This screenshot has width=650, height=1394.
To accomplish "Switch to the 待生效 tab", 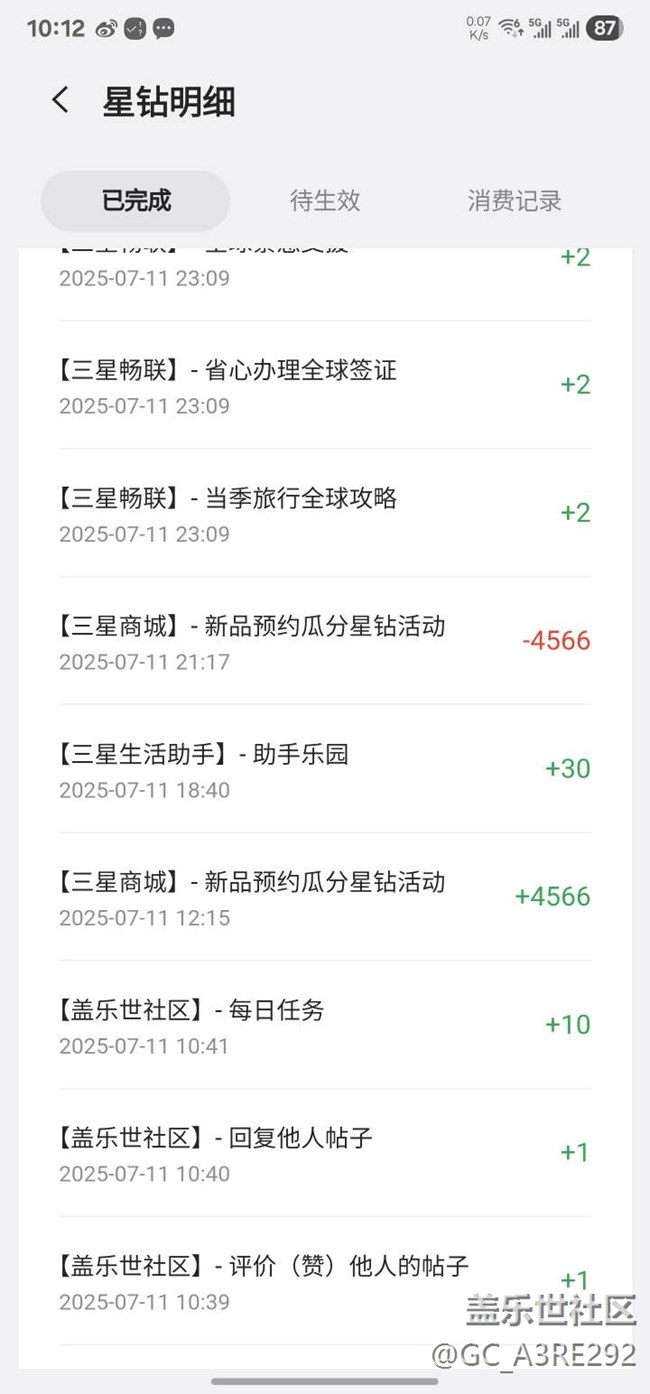I will click(325, 201).
